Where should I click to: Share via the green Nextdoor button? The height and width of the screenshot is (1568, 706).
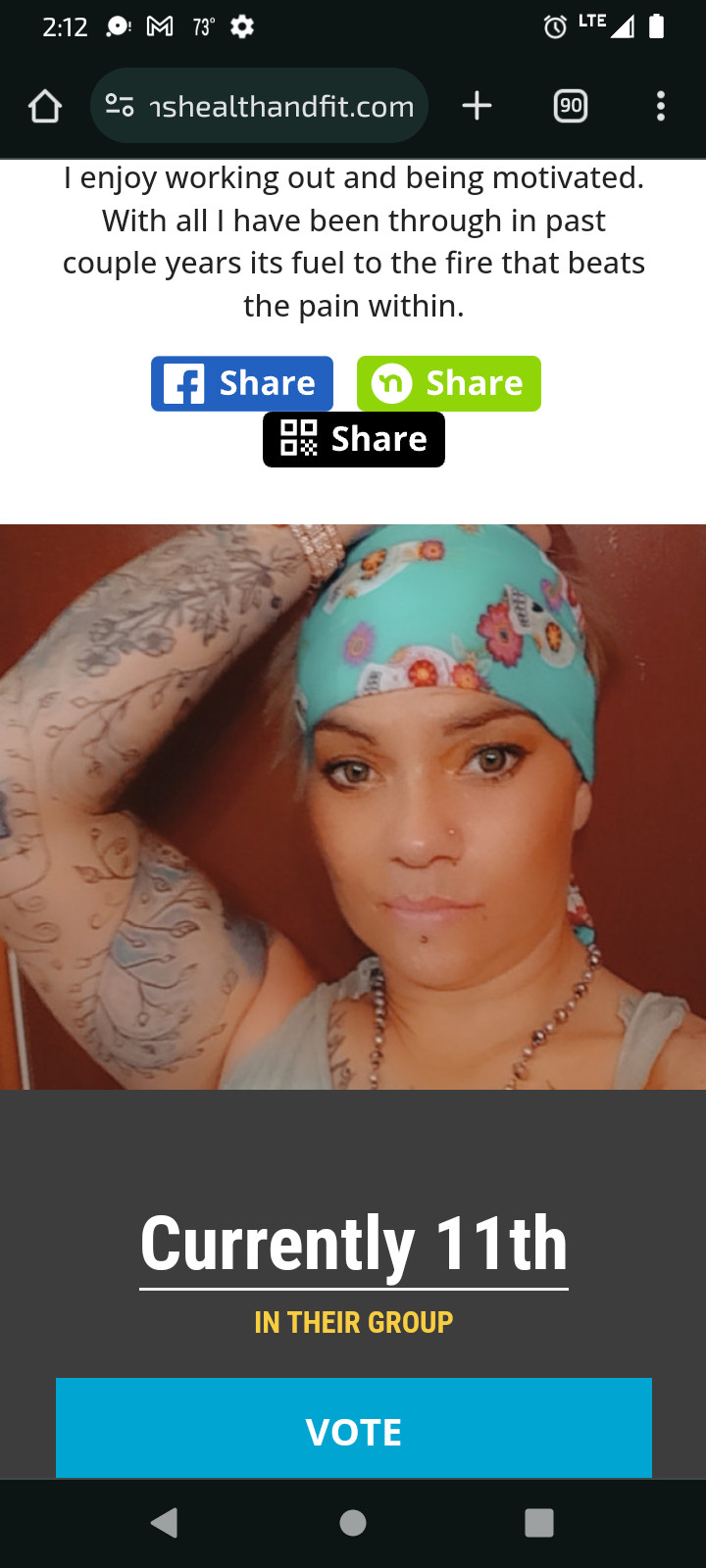(448, 383)
